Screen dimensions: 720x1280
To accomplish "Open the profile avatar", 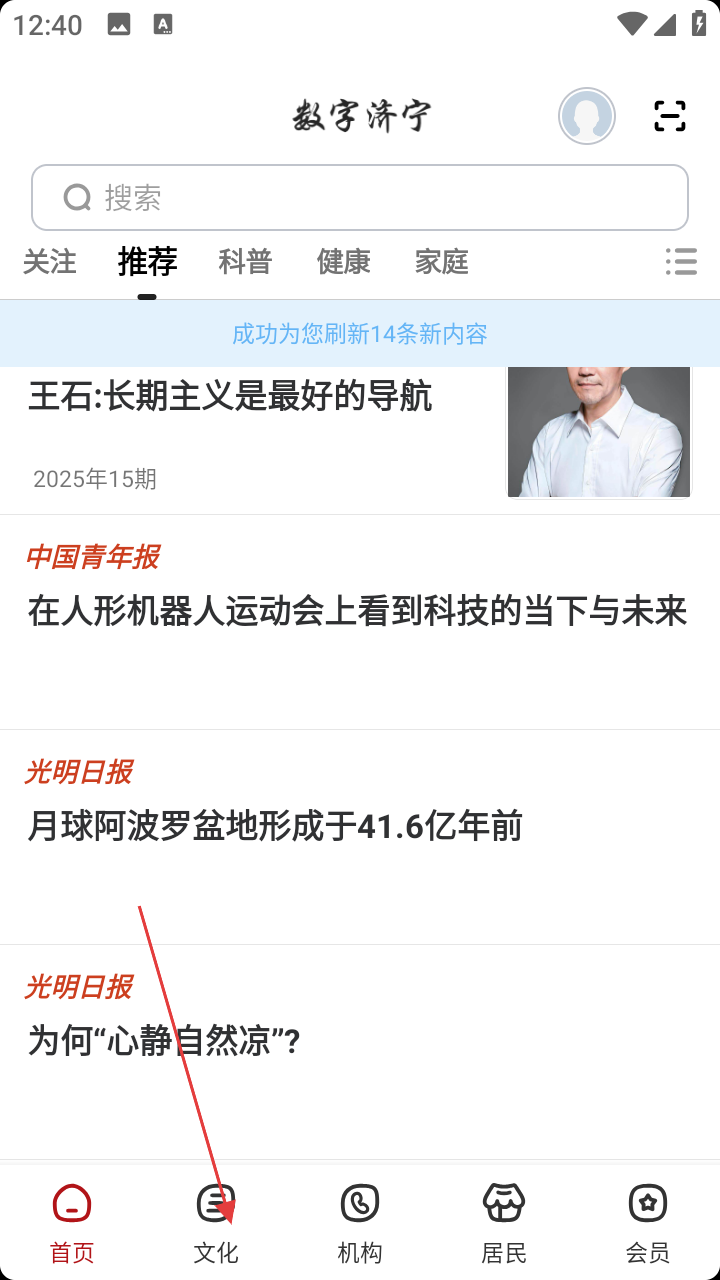I will 587,116.
